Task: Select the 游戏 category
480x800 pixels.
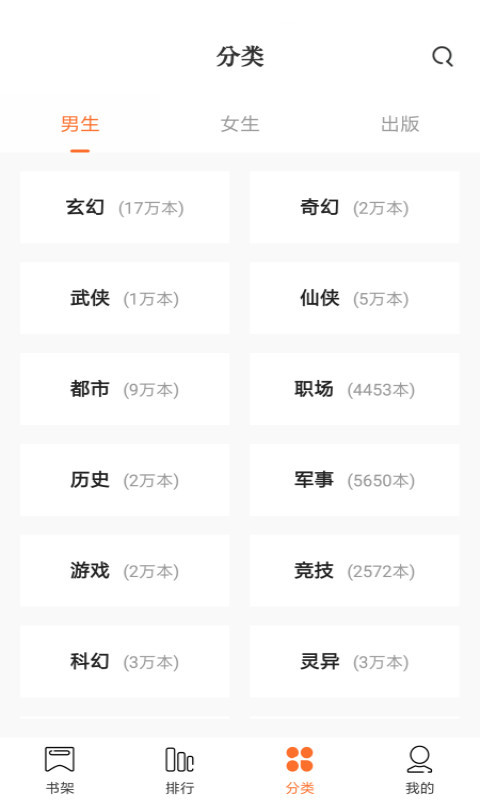Action: pos(124,571)
